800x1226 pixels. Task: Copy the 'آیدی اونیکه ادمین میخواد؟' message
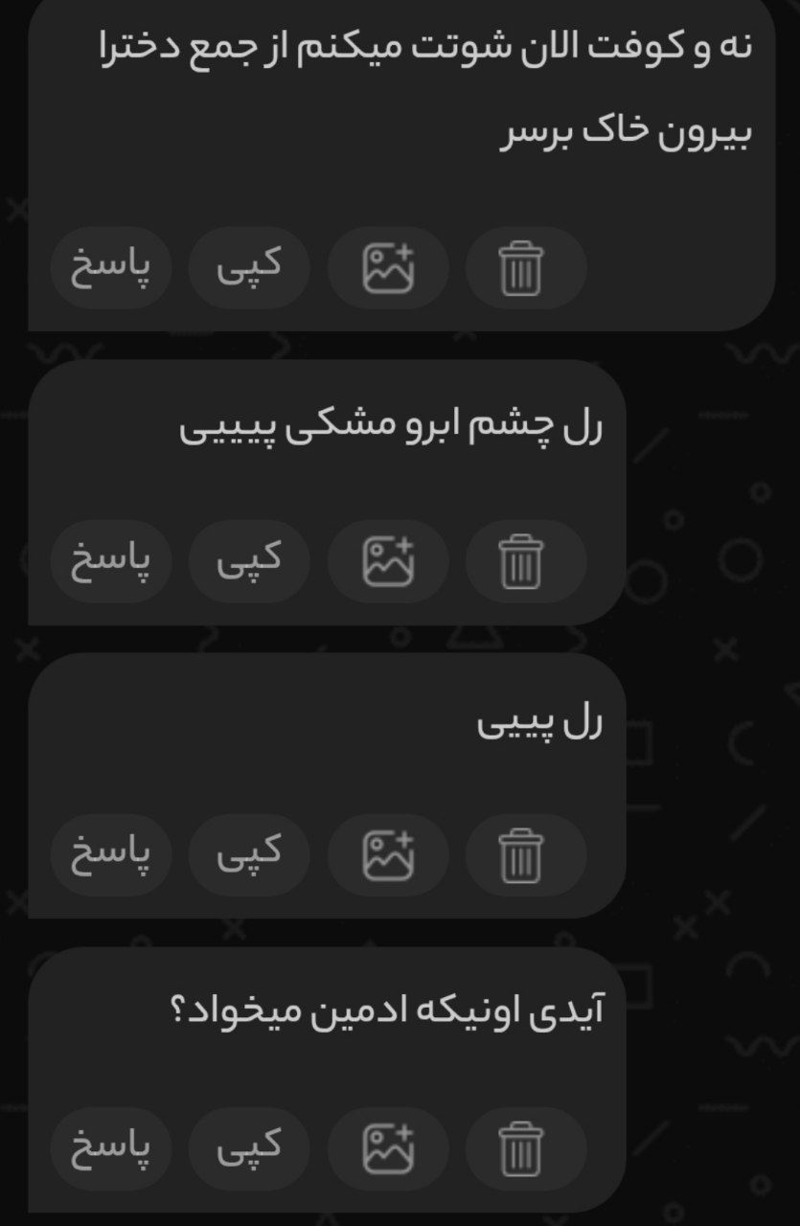250,1148
